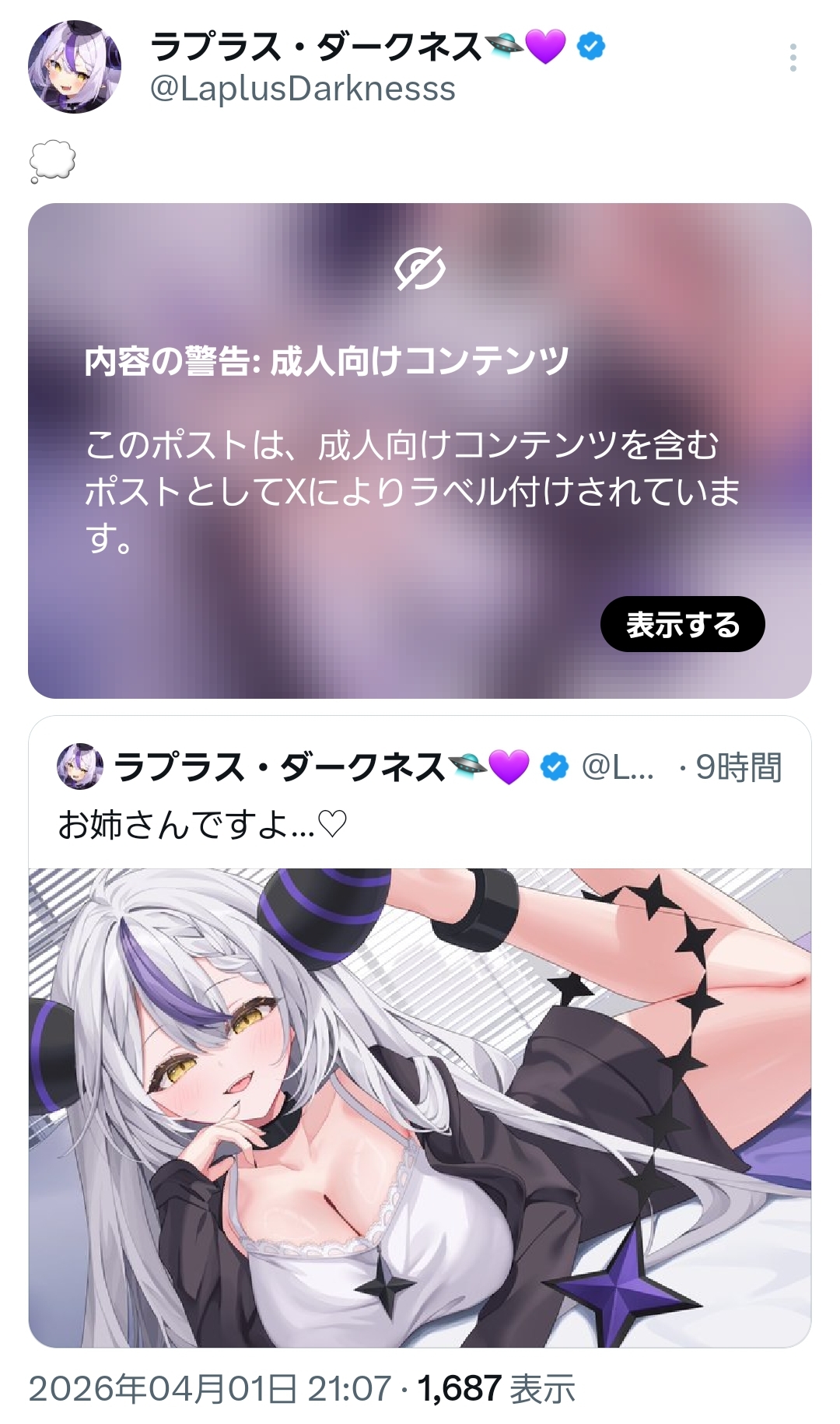
Task: Open the author's profile picture
Action: pyautogui.click(x=75, y=67)
